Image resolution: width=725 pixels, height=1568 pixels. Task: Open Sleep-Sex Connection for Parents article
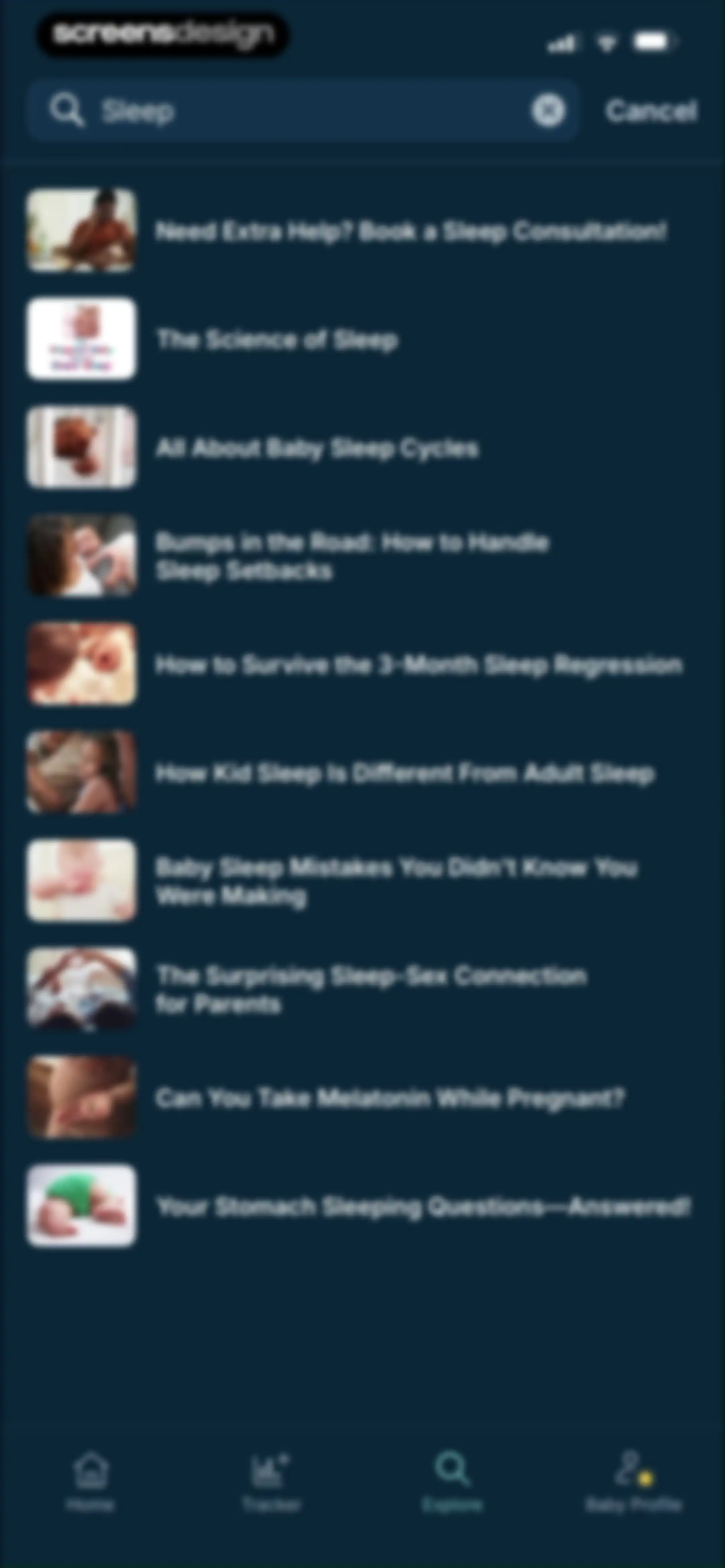[x=362, y=989]
